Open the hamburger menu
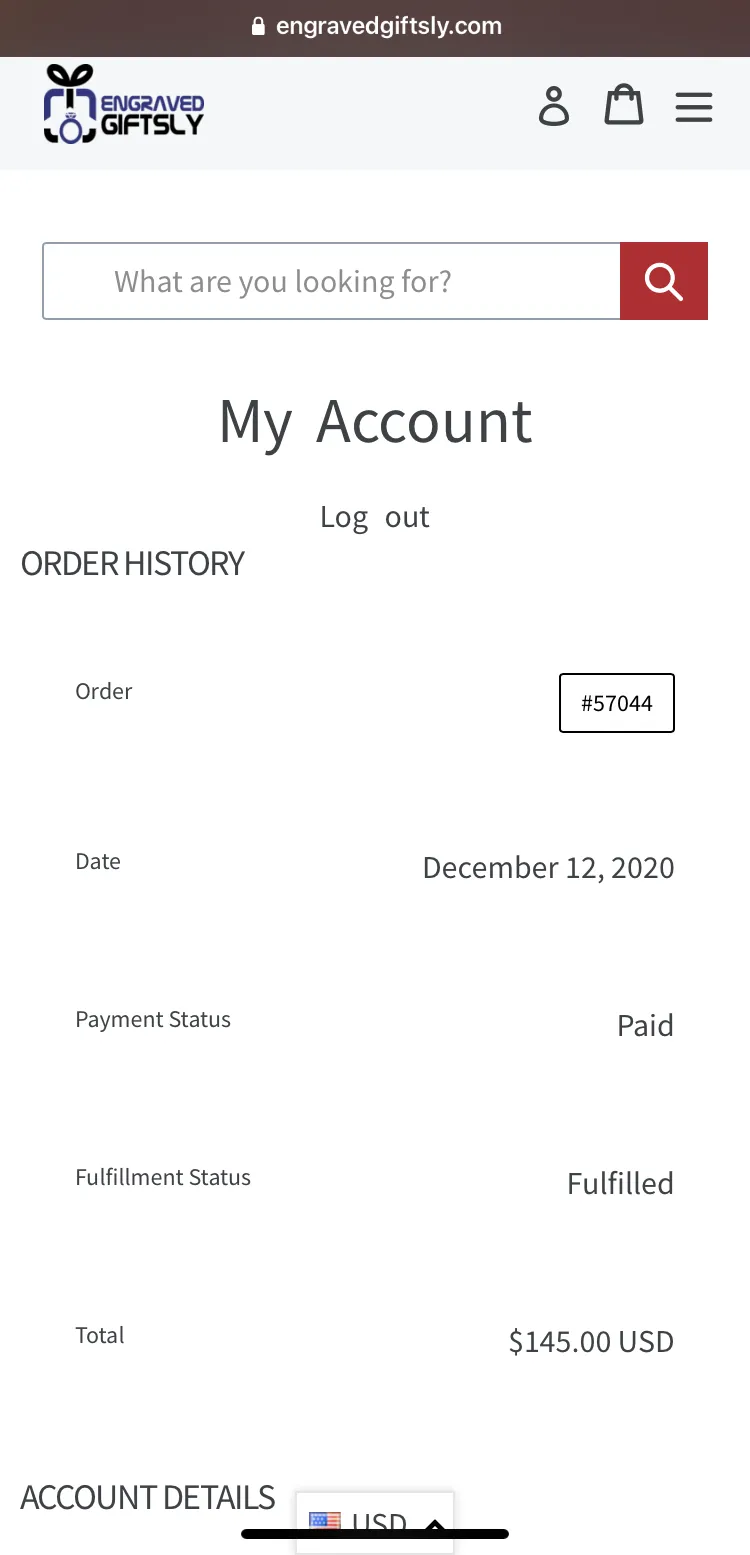The height and width of the screenshot is (1555, 750). [693, 107]
